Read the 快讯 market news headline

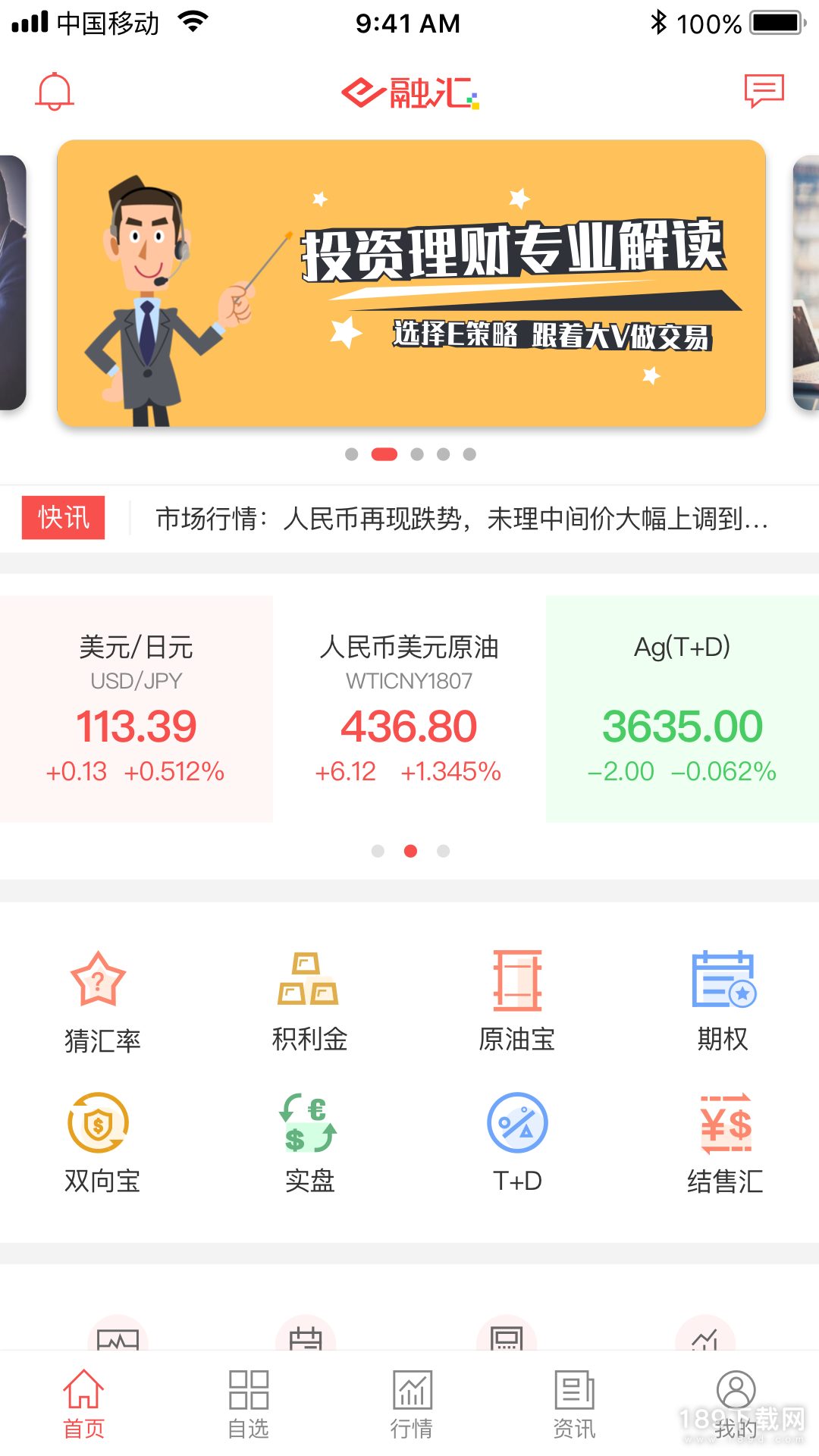pyautogui.click(x=461, y=519)
